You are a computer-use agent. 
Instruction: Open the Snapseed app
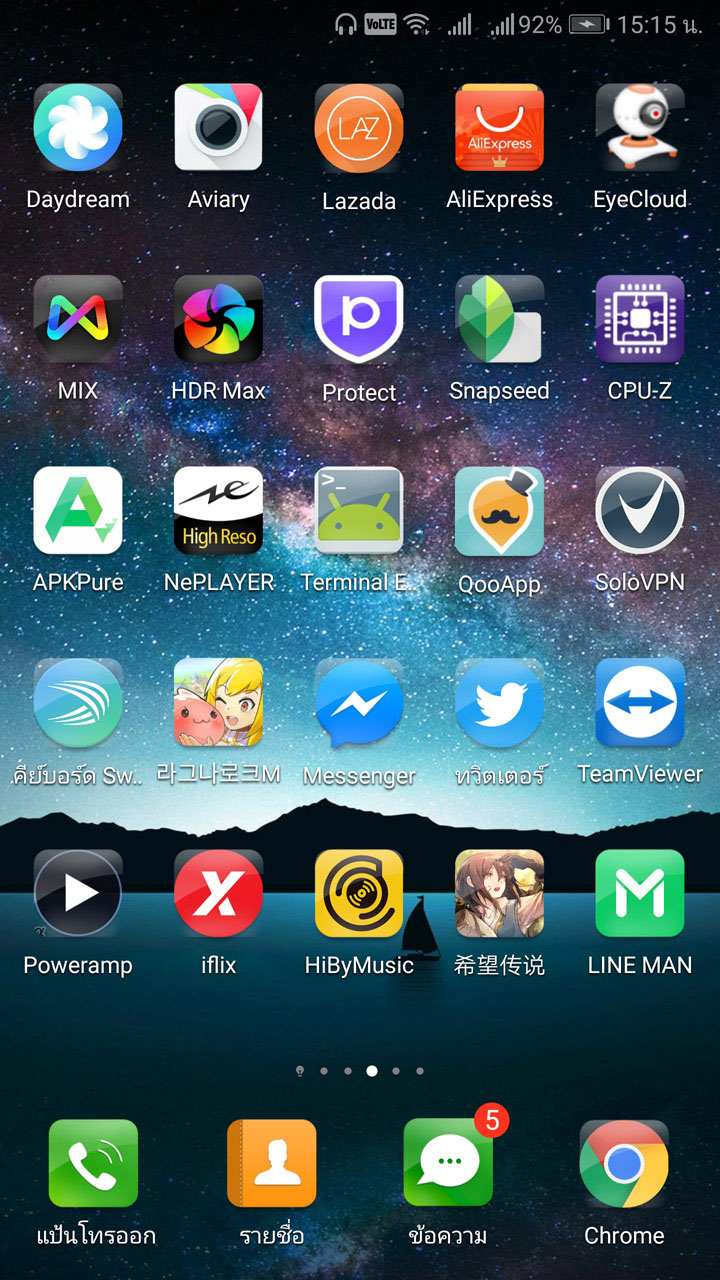pos(499,320)
